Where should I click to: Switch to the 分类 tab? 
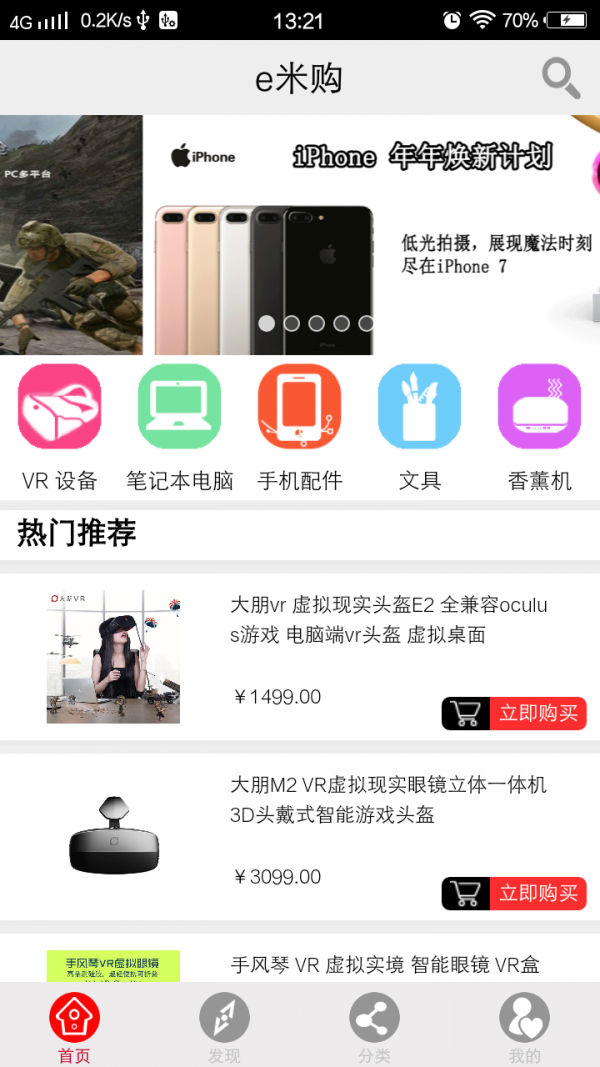374,1027
